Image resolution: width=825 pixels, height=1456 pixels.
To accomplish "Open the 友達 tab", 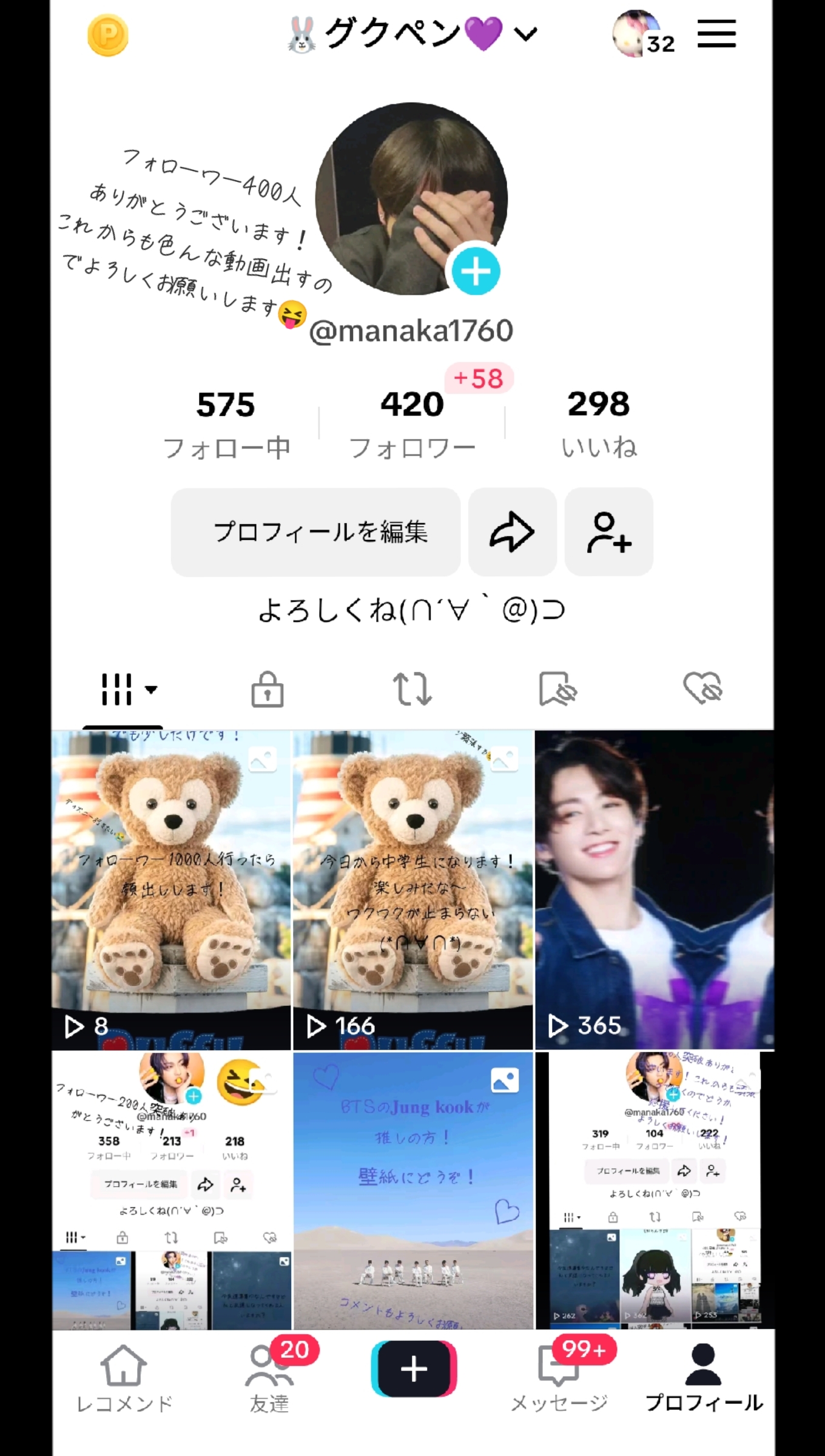I will (269, 1377).
